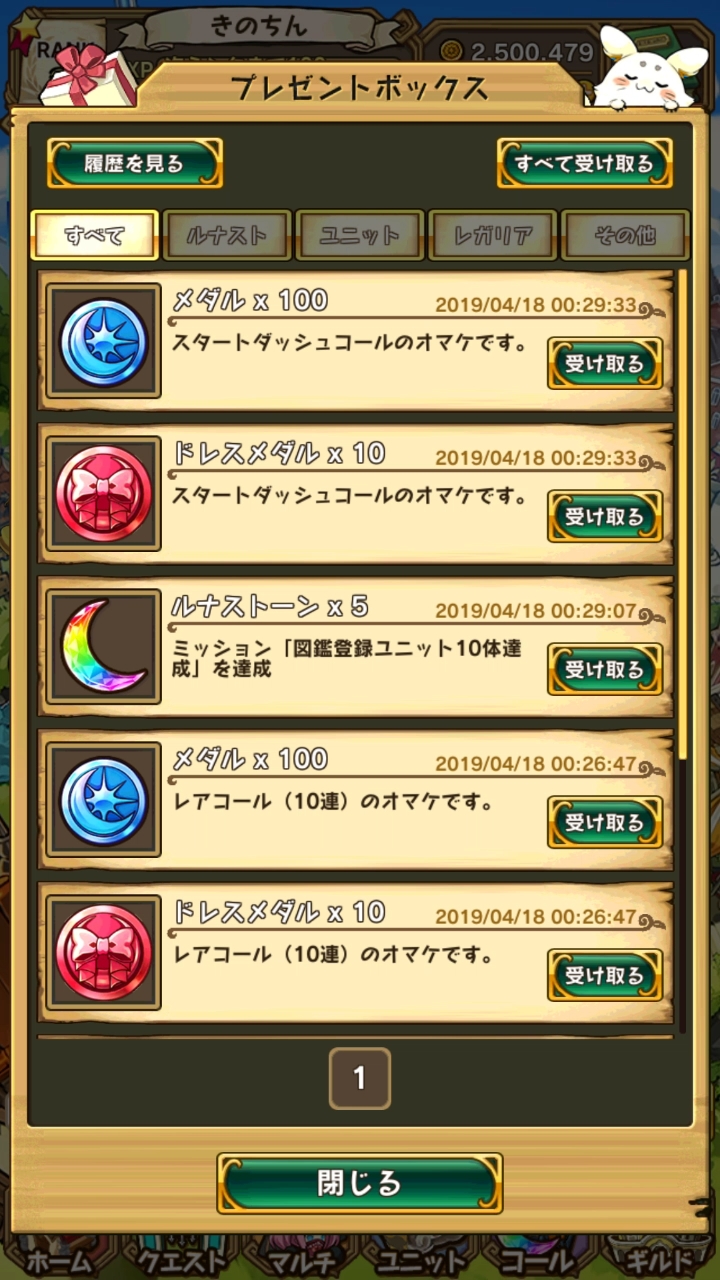Screen dimensions: 720x1280
Task: Switch to the レガリア tab
Action: [493, 236]
